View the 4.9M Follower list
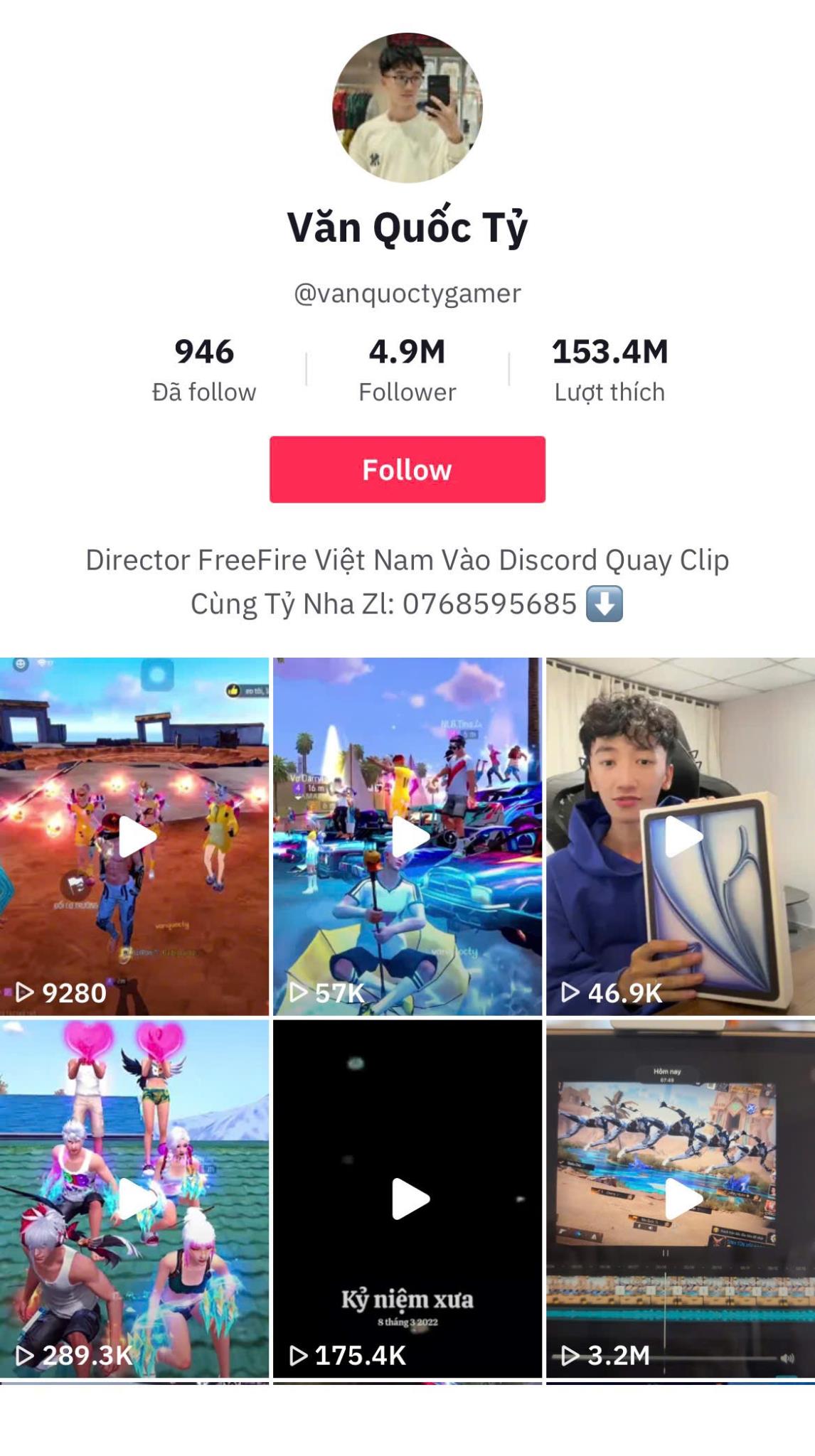 [x=407, y=370]
